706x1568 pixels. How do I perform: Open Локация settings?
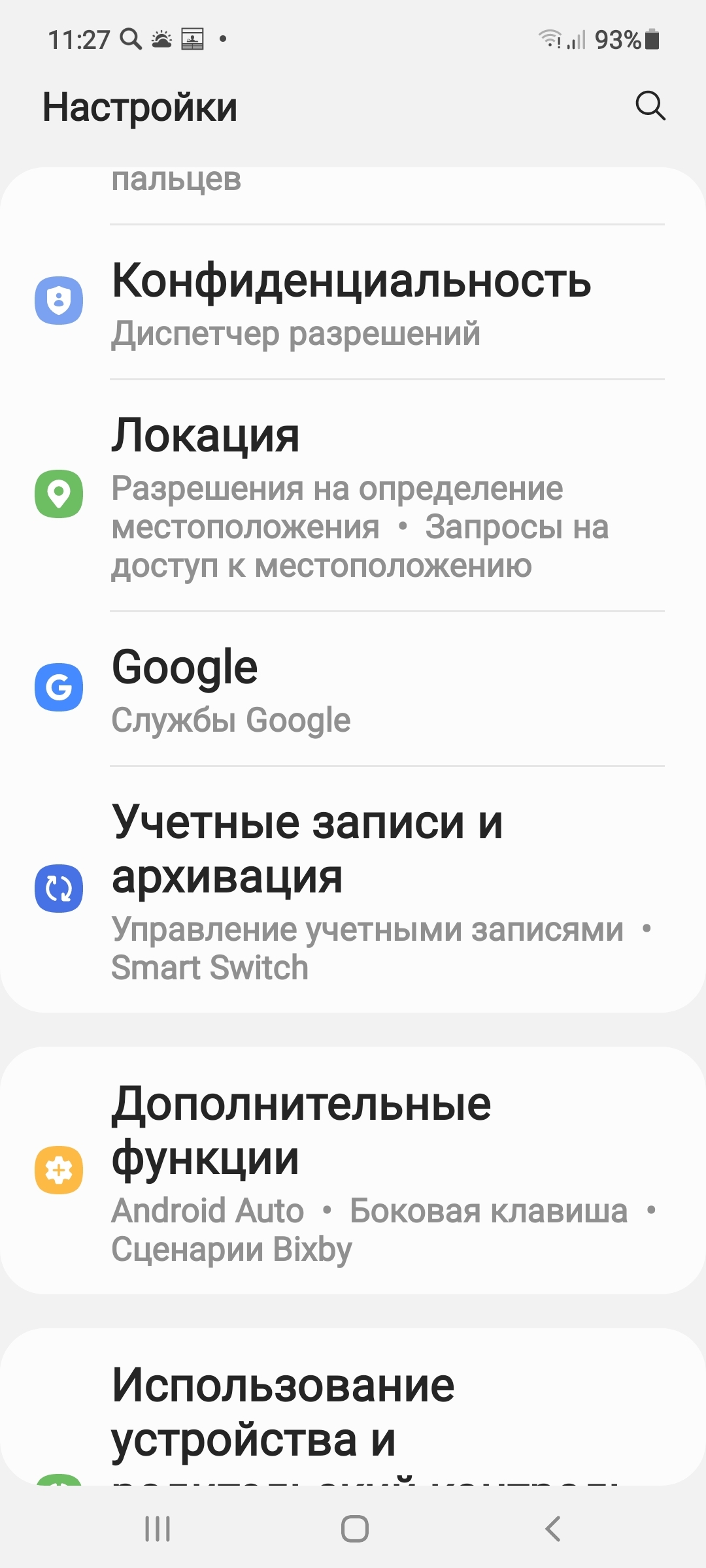point(353,495)
